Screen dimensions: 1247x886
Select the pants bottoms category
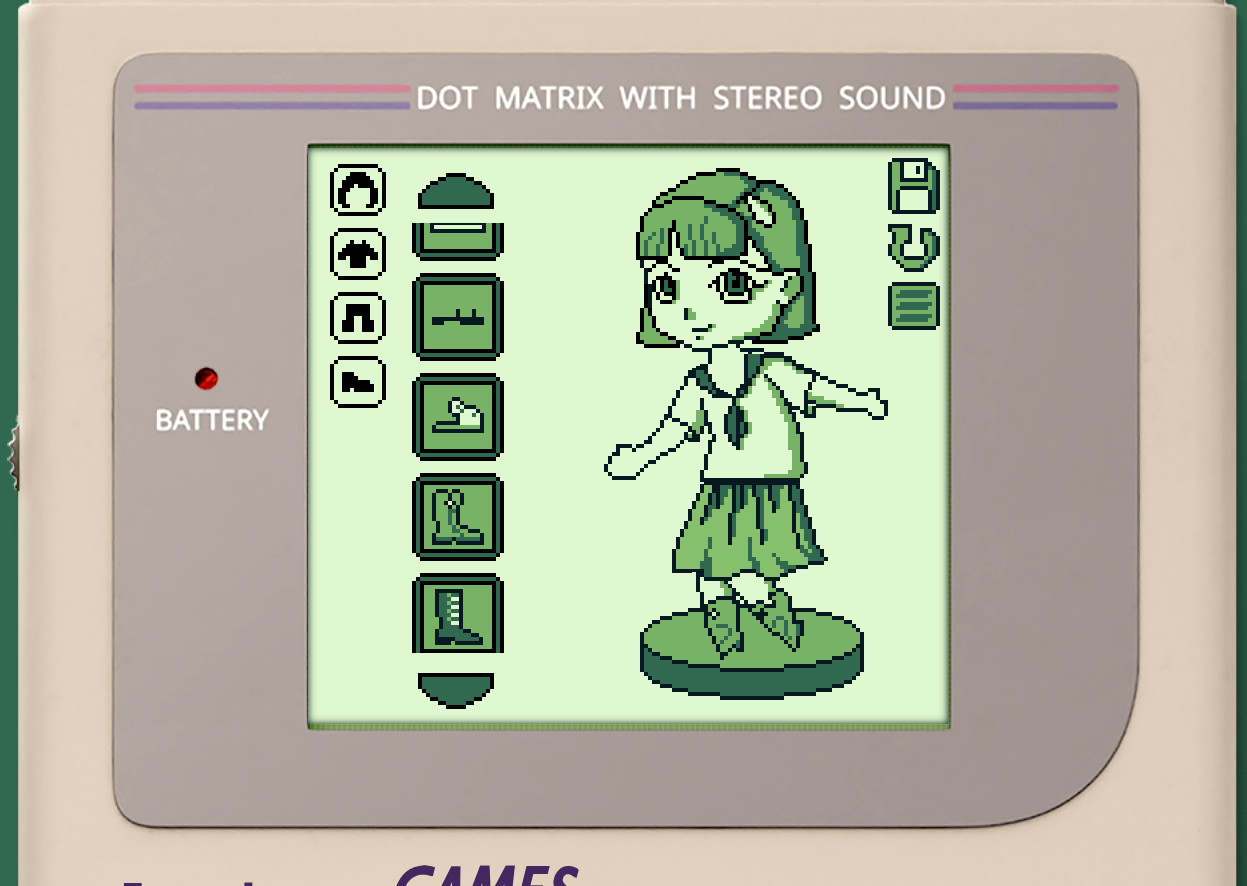pos(358,318)
